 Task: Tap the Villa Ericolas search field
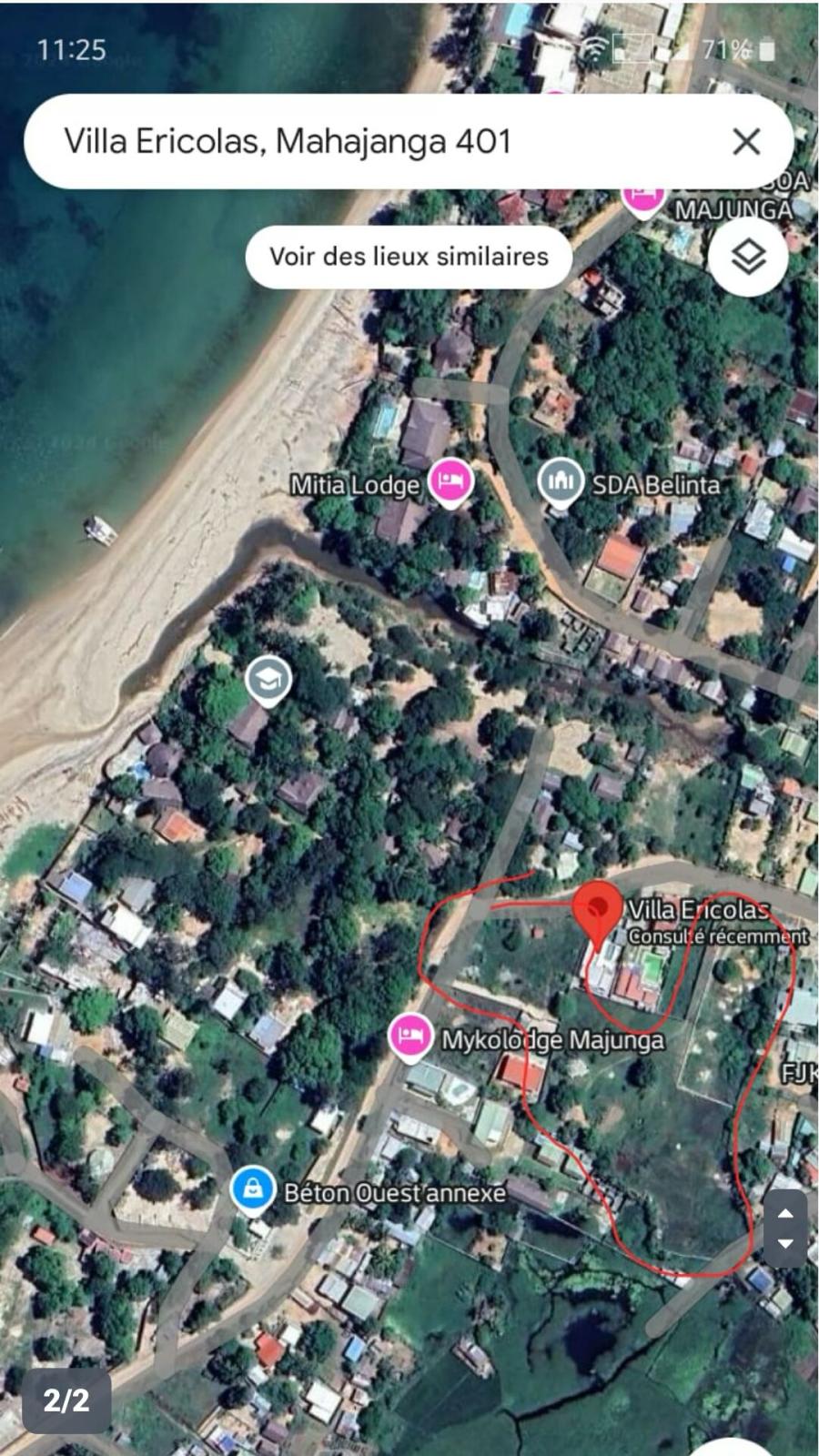tap(364, 141)
